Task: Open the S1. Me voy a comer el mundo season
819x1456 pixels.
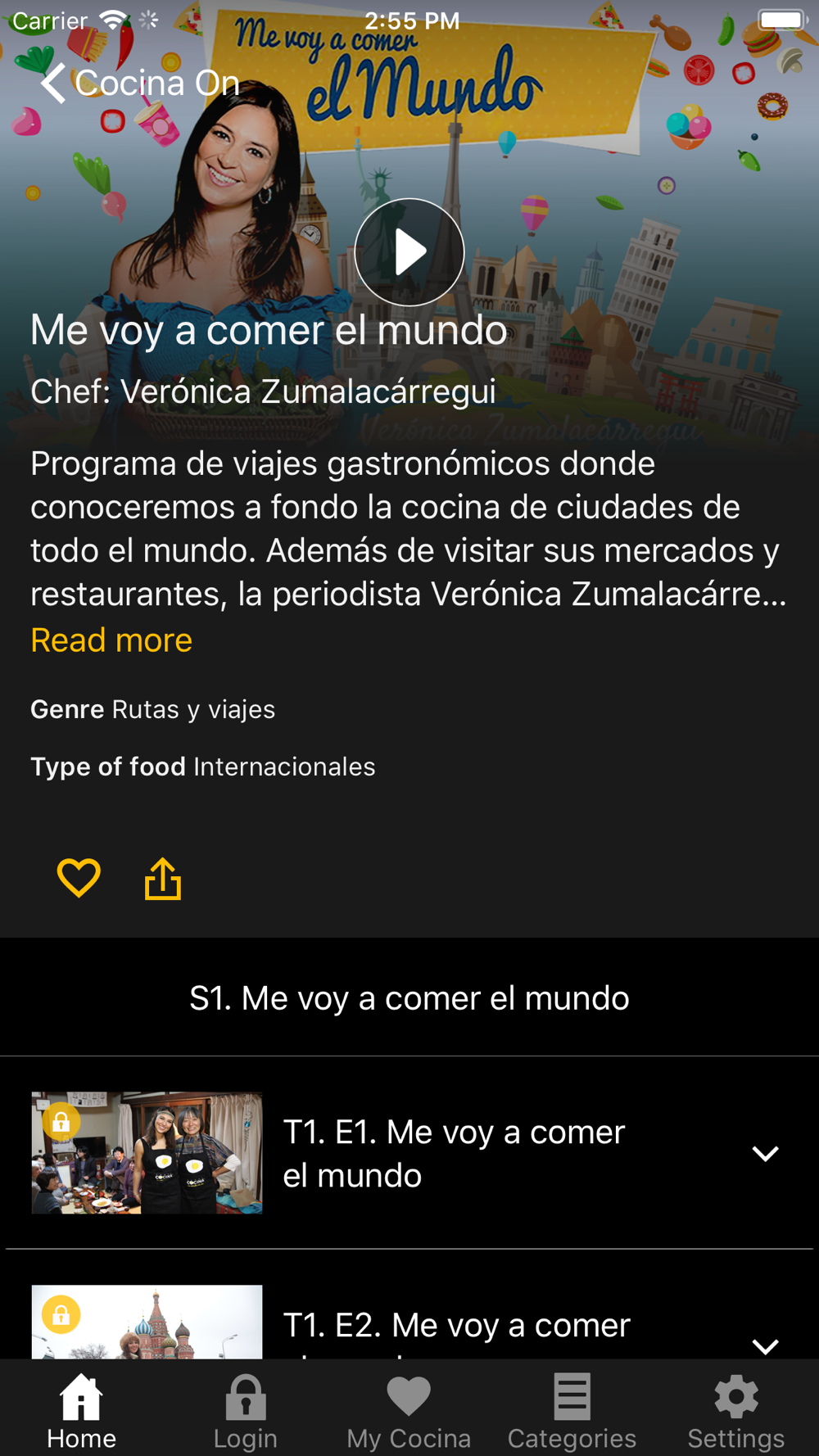Action: tap(409, 998)
